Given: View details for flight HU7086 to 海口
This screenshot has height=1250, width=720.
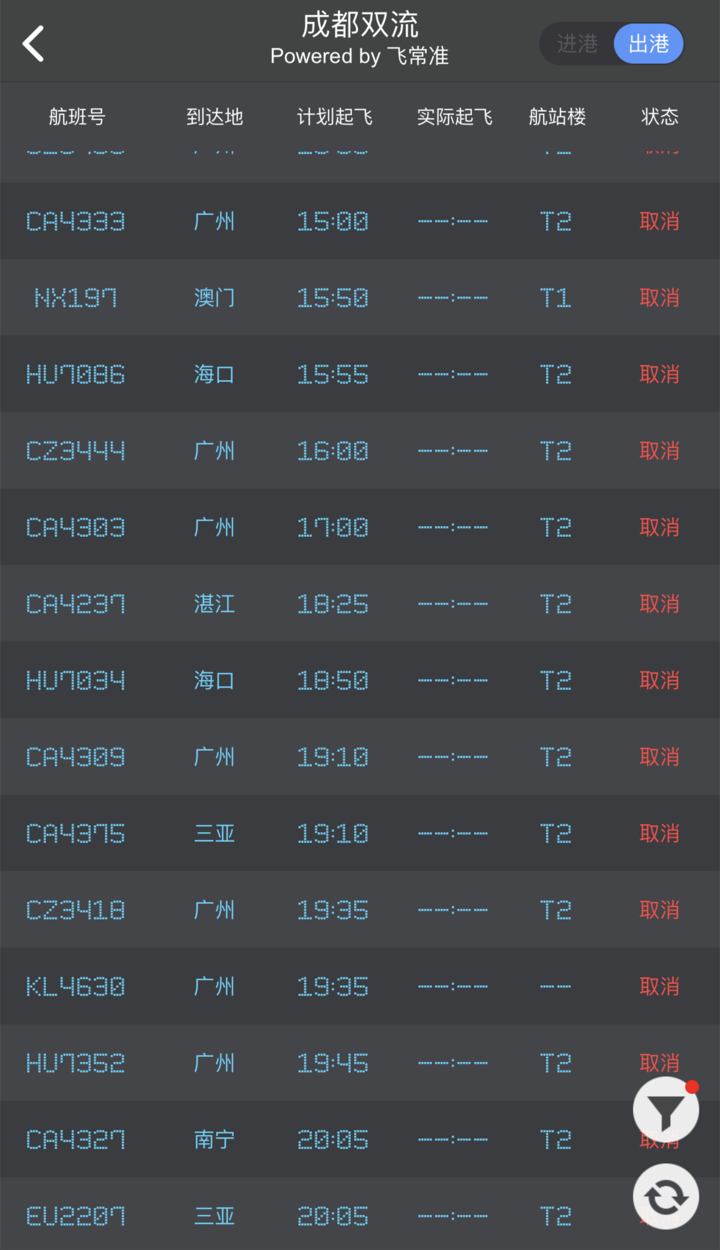Looking at the screenshot, I should (x=360, y=374).
